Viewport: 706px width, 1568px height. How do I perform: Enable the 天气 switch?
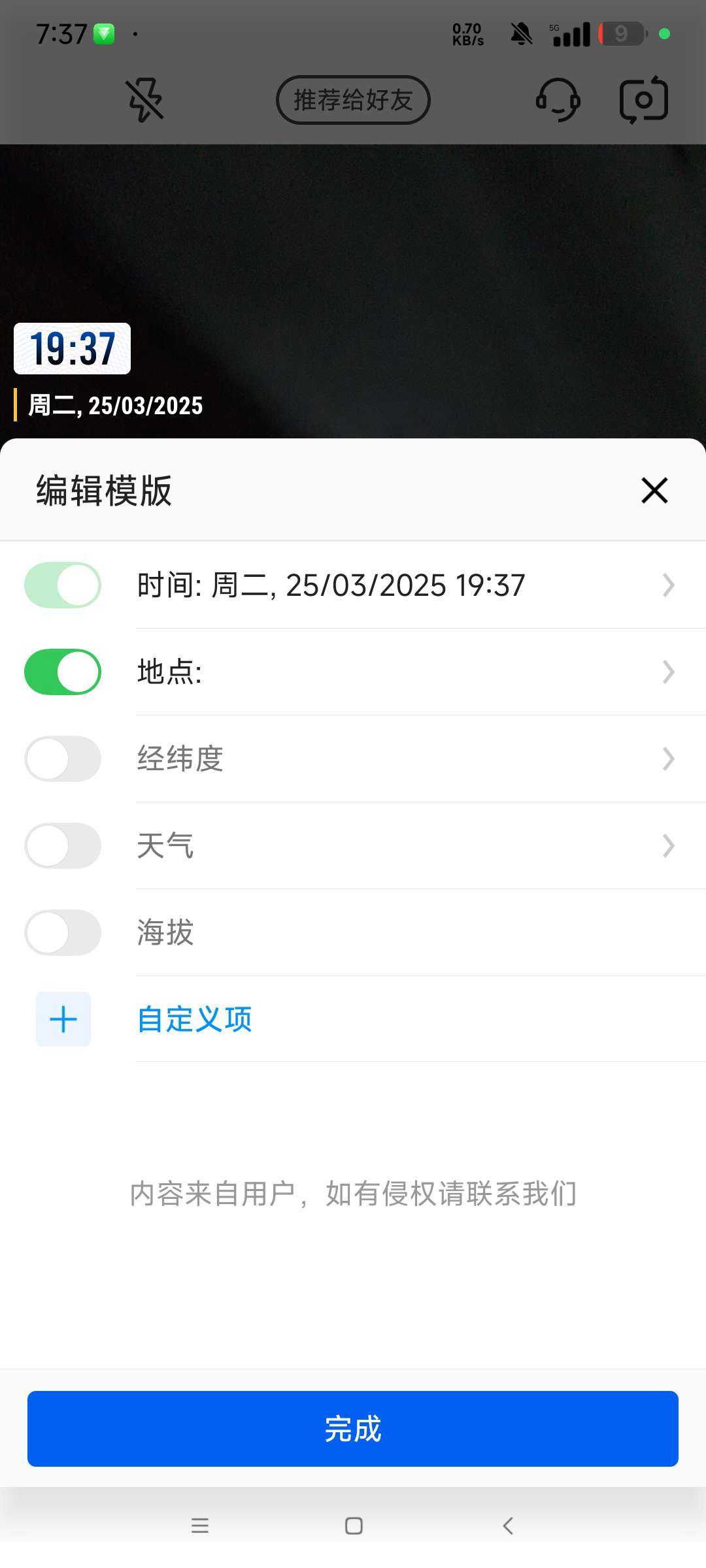click(x=63, y=845)
